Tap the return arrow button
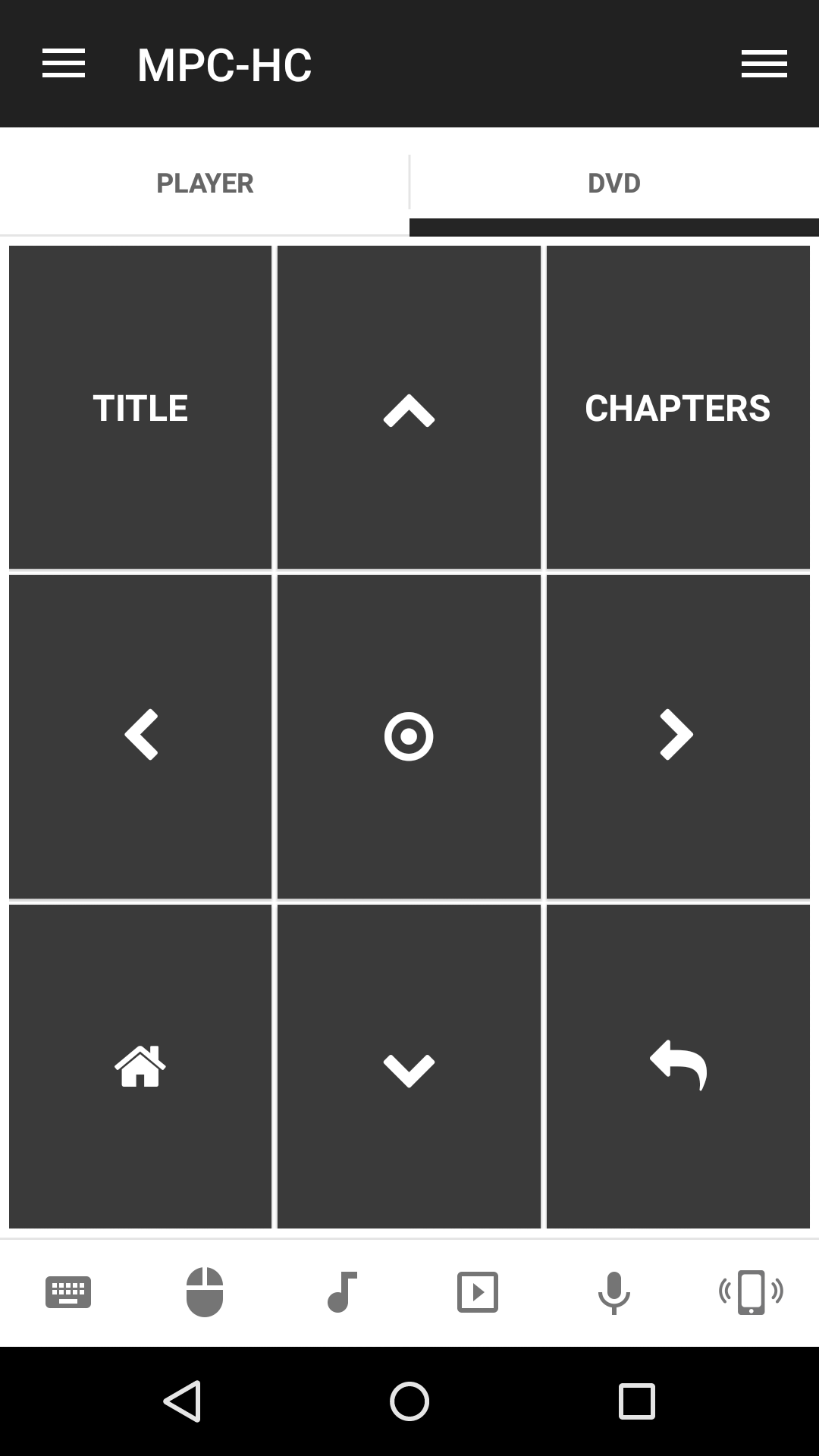This screenshot has height=1456, width=819. coord(677,1066)
